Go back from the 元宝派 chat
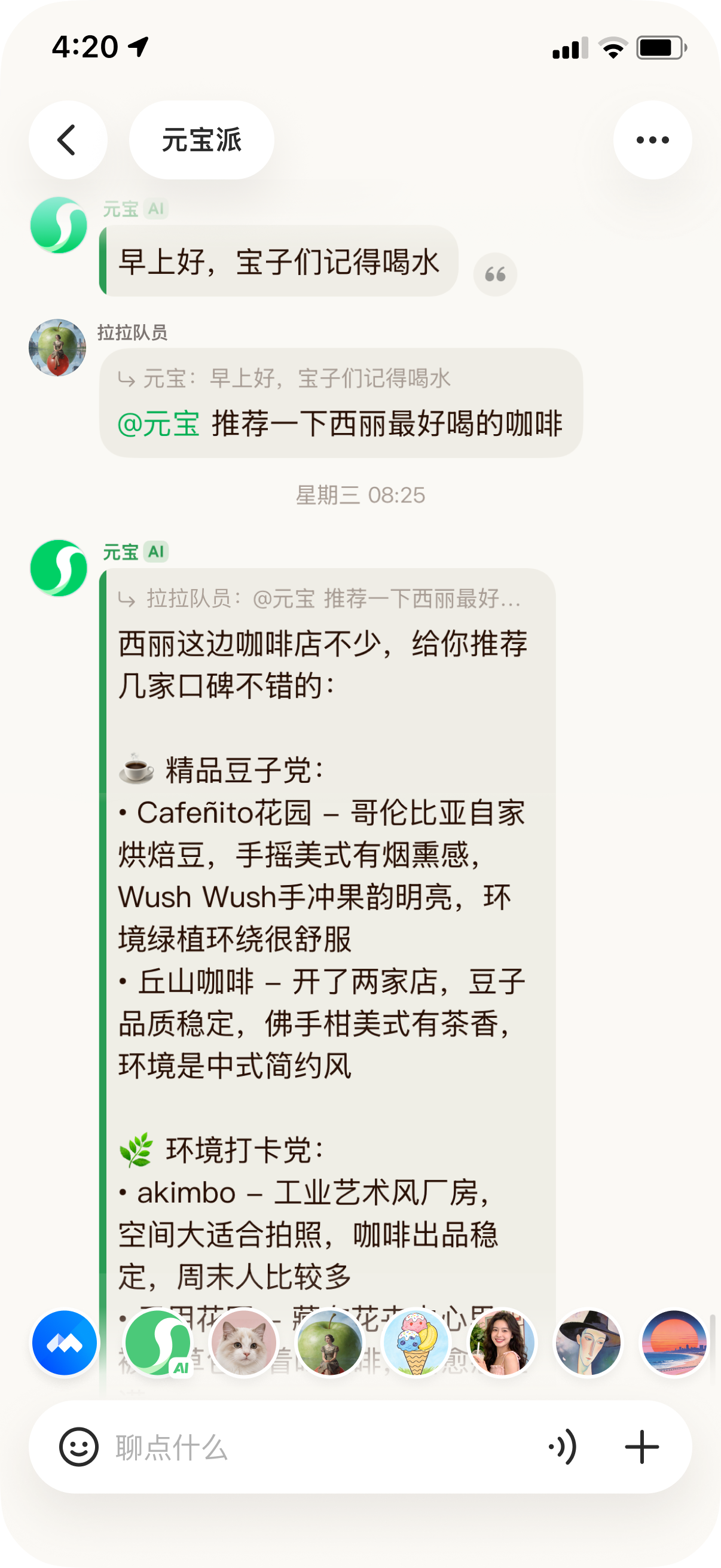The height and width of the screenshot is (1568, 721). (68, 140)
